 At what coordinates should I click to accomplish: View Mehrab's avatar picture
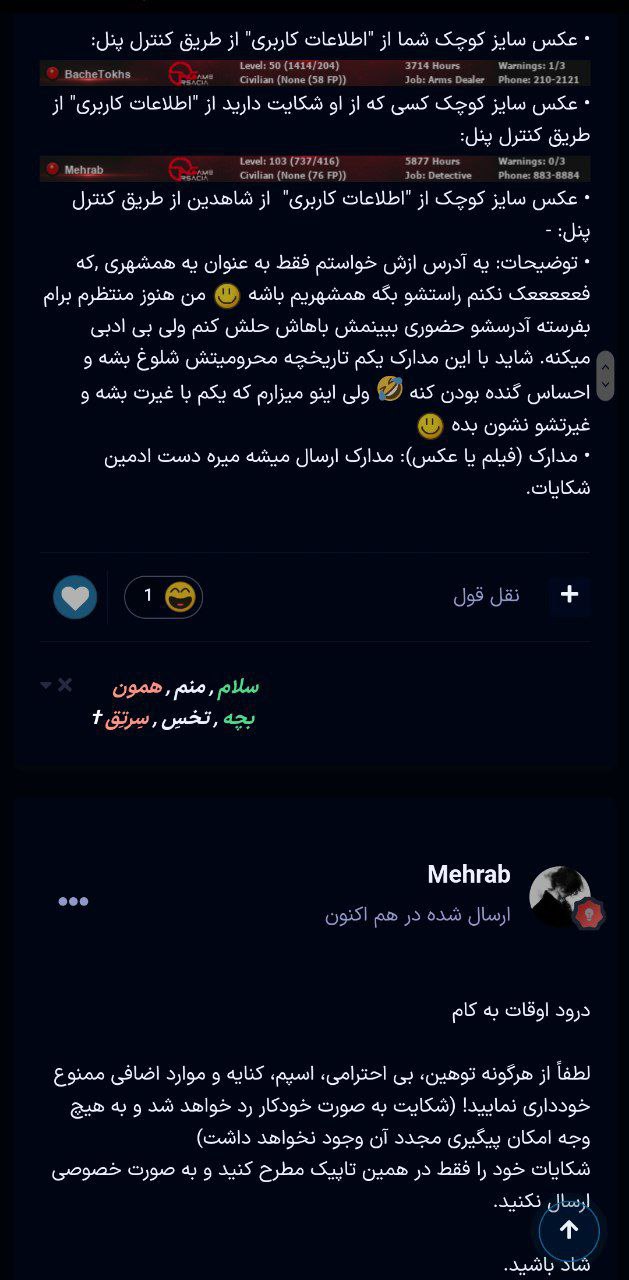coord(559,896)
